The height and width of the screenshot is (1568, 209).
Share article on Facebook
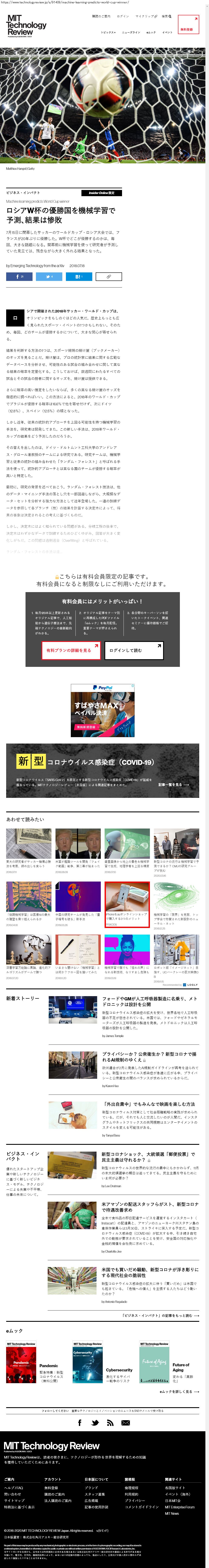tap(19, 276)
